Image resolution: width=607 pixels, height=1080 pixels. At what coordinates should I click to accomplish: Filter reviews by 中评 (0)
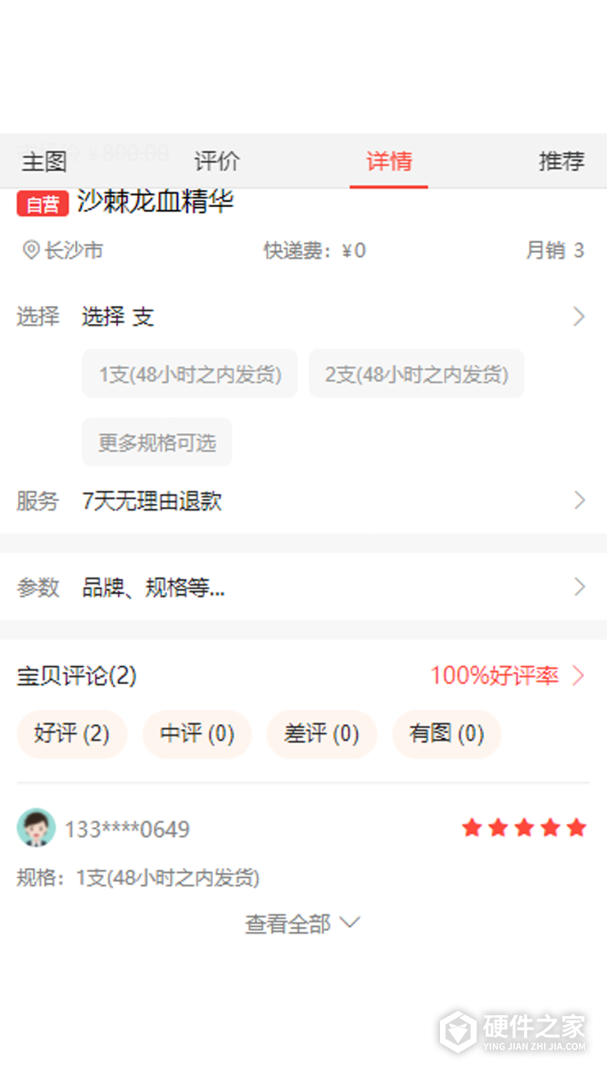(x=197, y=734)
